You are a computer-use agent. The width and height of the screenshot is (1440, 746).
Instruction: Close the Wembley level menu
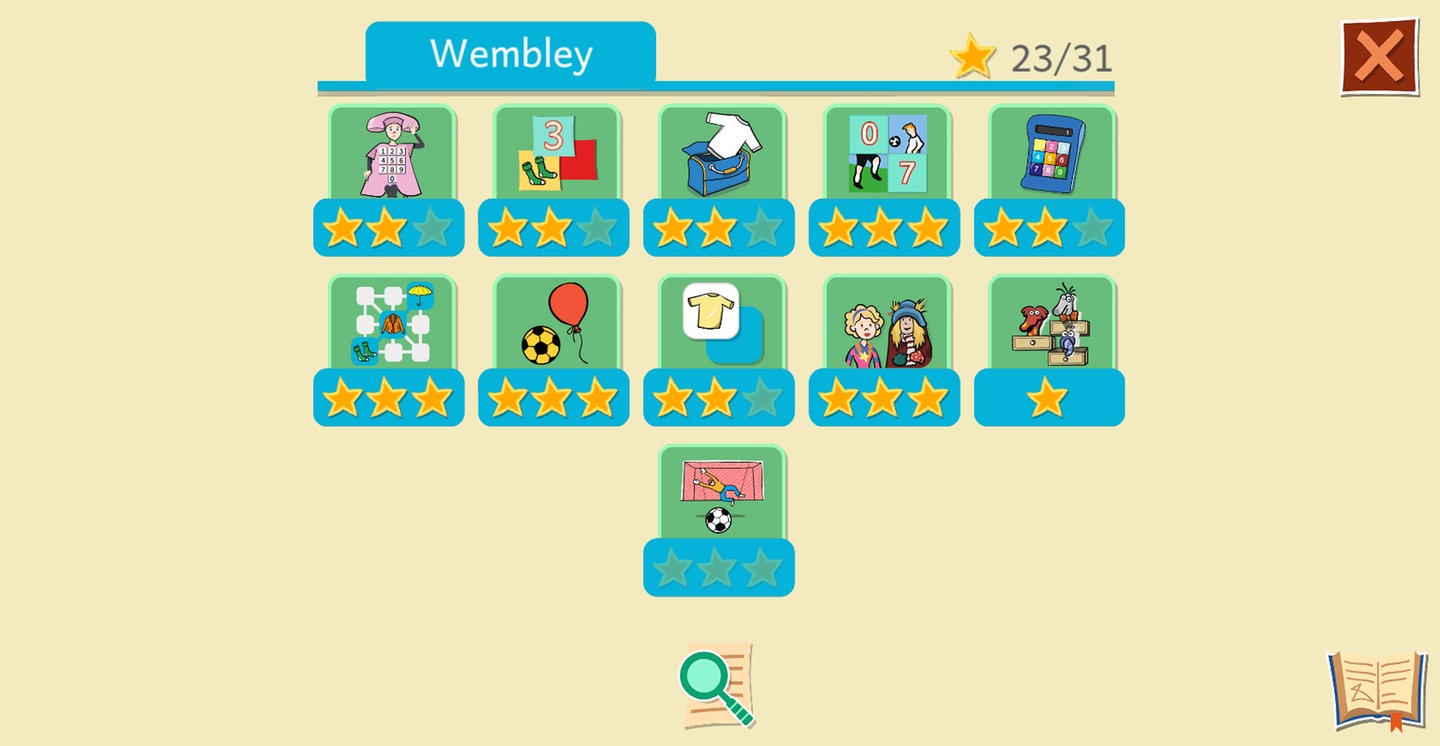pos(1379,58)
